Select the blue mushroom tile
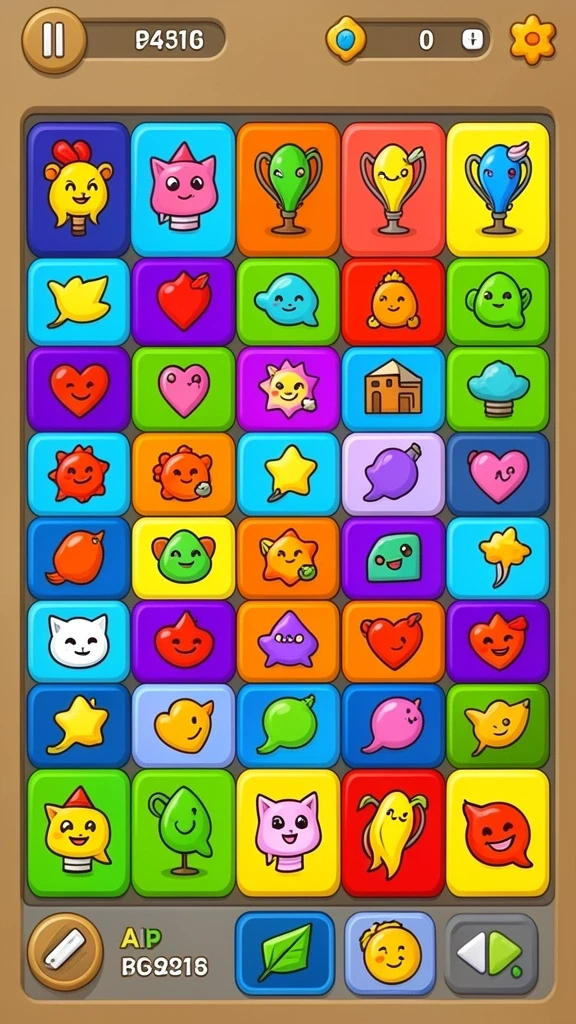576x1024 pixels. coord(498,389)
